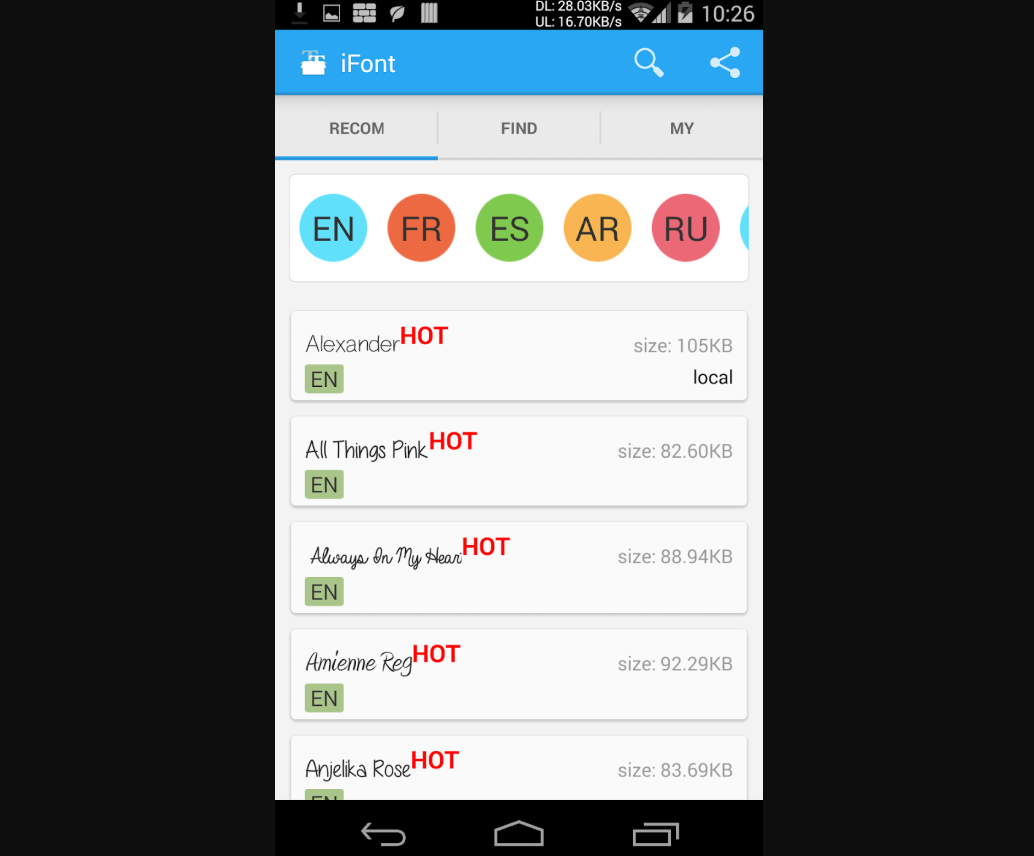Screen dimensions: 1034x856
Task: Switch to the MY tab
Action: coord(682,128)
